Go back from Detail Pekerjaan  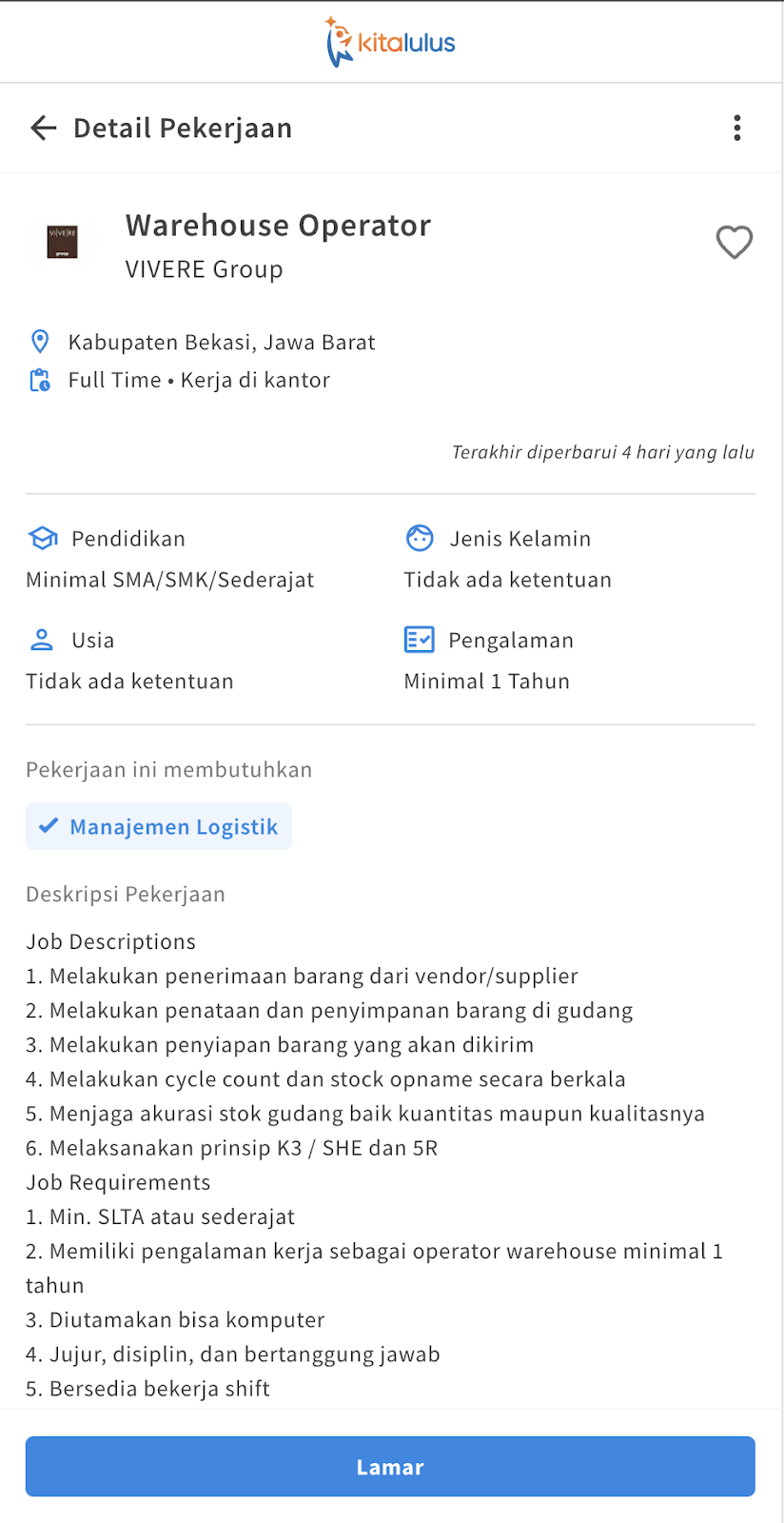(44, 128)
